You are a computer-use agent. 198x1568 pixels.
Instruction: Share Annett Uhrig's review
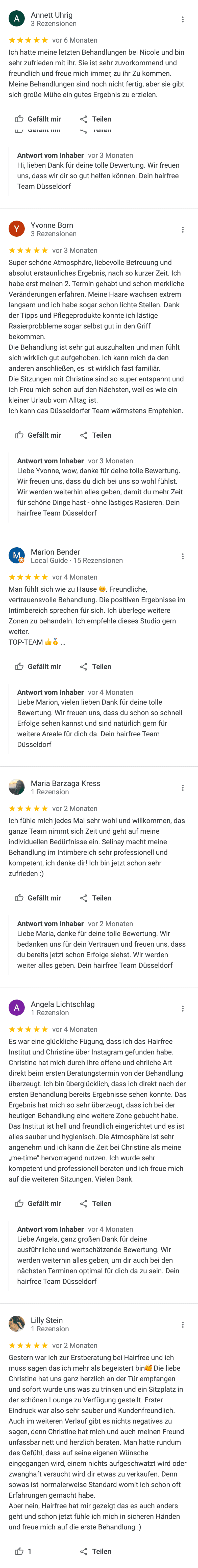tap(96, 119)
